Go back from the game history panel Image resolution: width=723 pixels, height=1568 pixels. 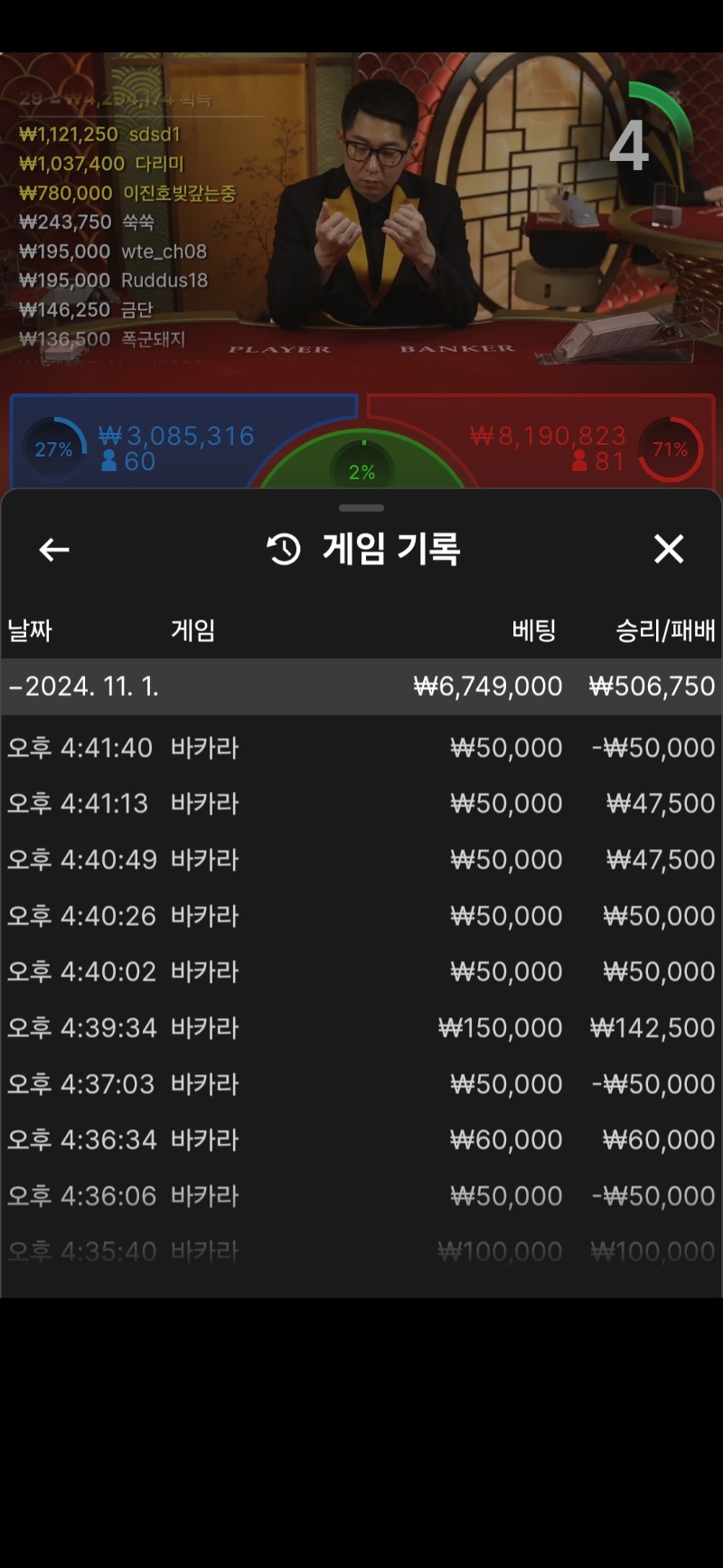(x=54, y=549)
